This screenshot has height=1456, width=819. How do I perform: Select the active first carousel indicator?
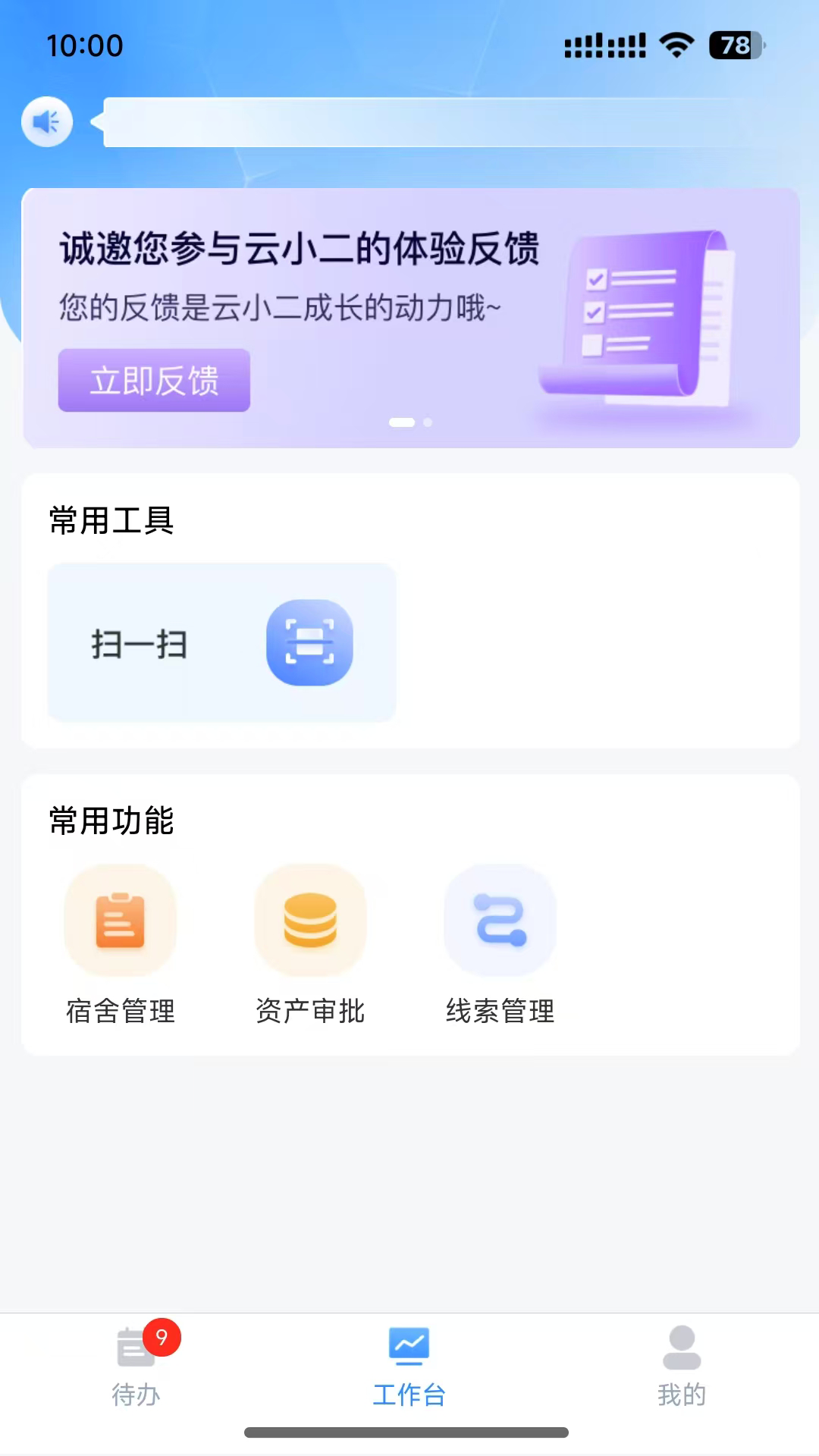402,422
